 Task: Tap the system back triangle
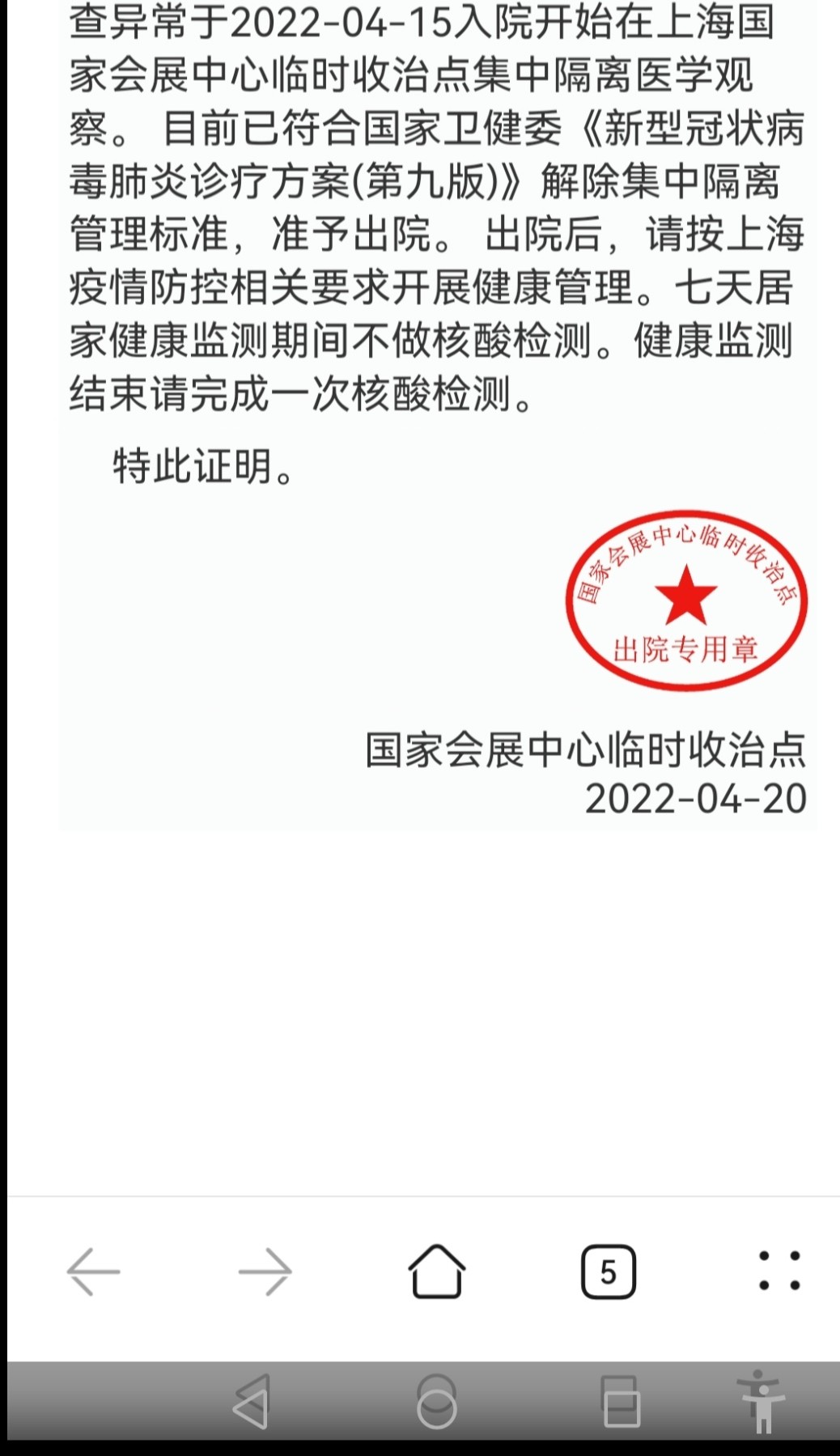(x=251, y=1401)
